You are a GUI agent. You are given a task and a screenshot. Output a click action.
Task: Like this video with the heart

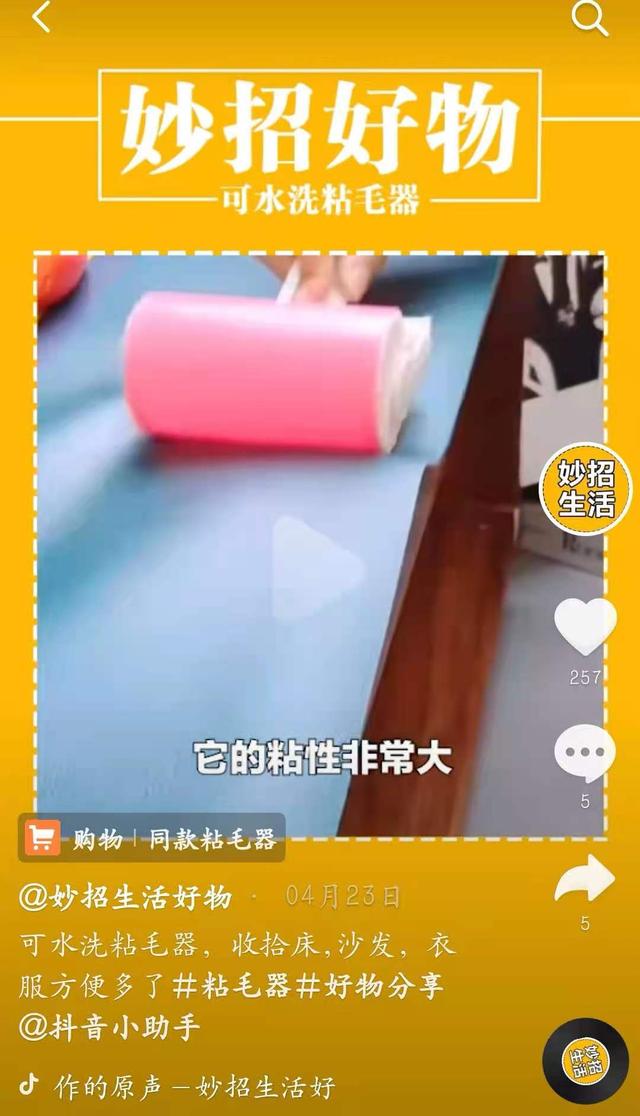point(585,628)
